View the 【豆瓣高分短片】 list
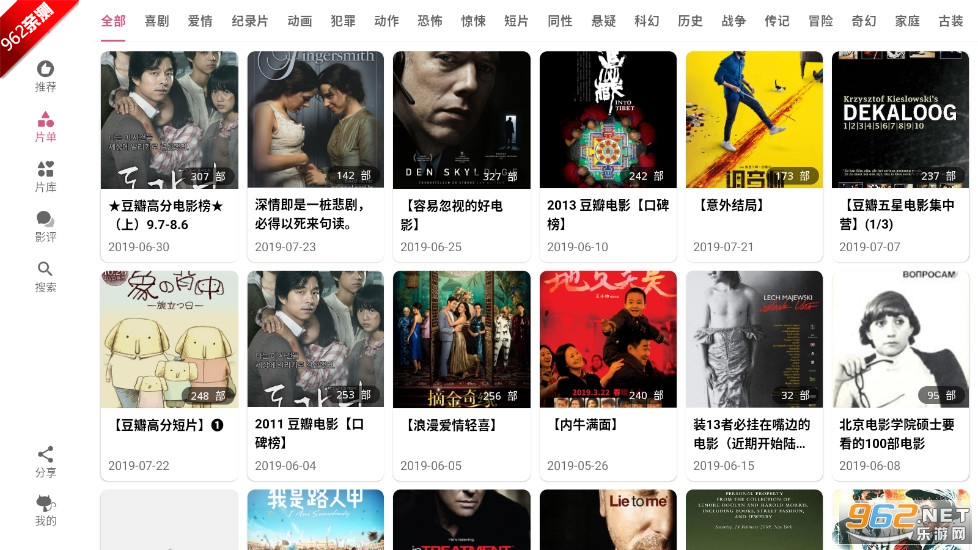The height and width of the screenshot is (550, 978). coord(169,375)
